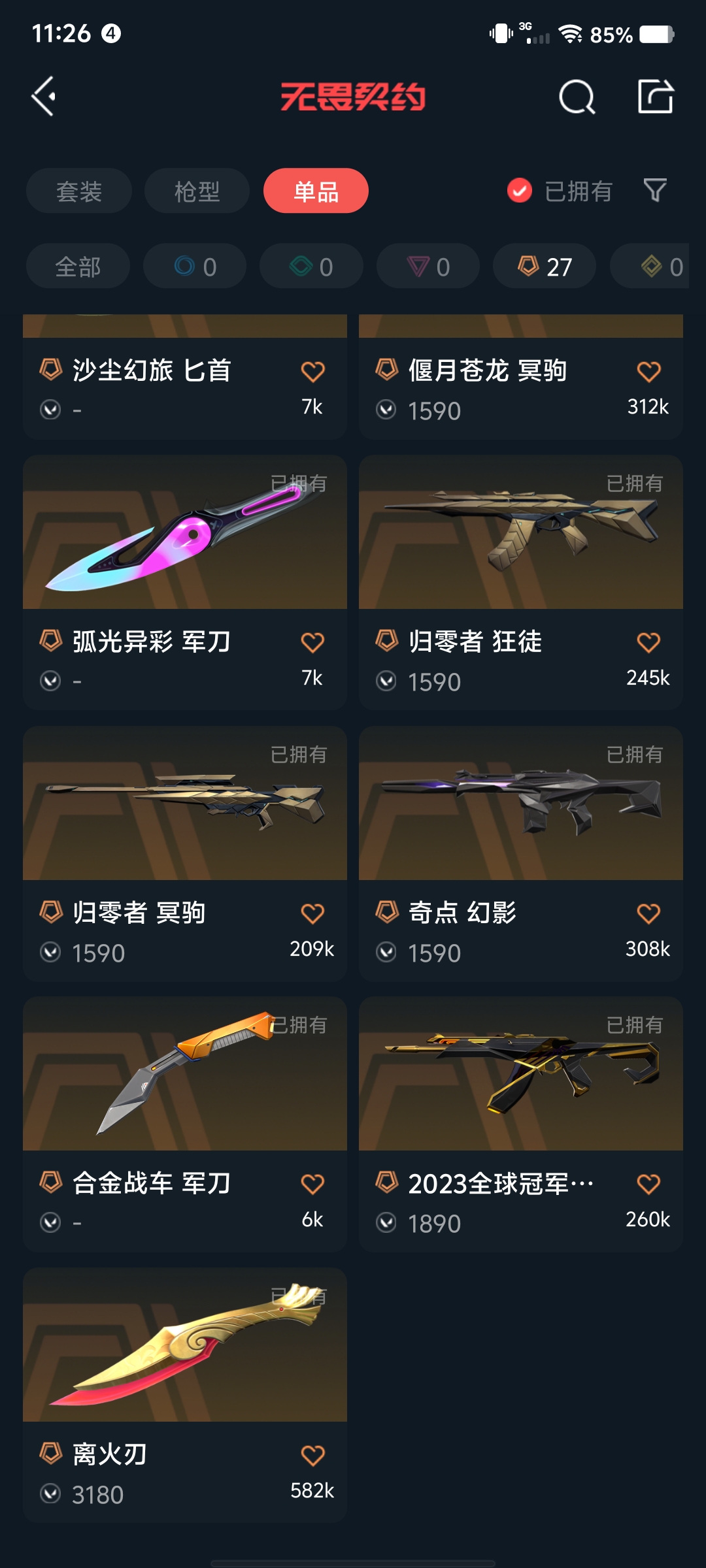
Task: Open the 弧光异彩 军刀 card
Action: coord(184,581)
